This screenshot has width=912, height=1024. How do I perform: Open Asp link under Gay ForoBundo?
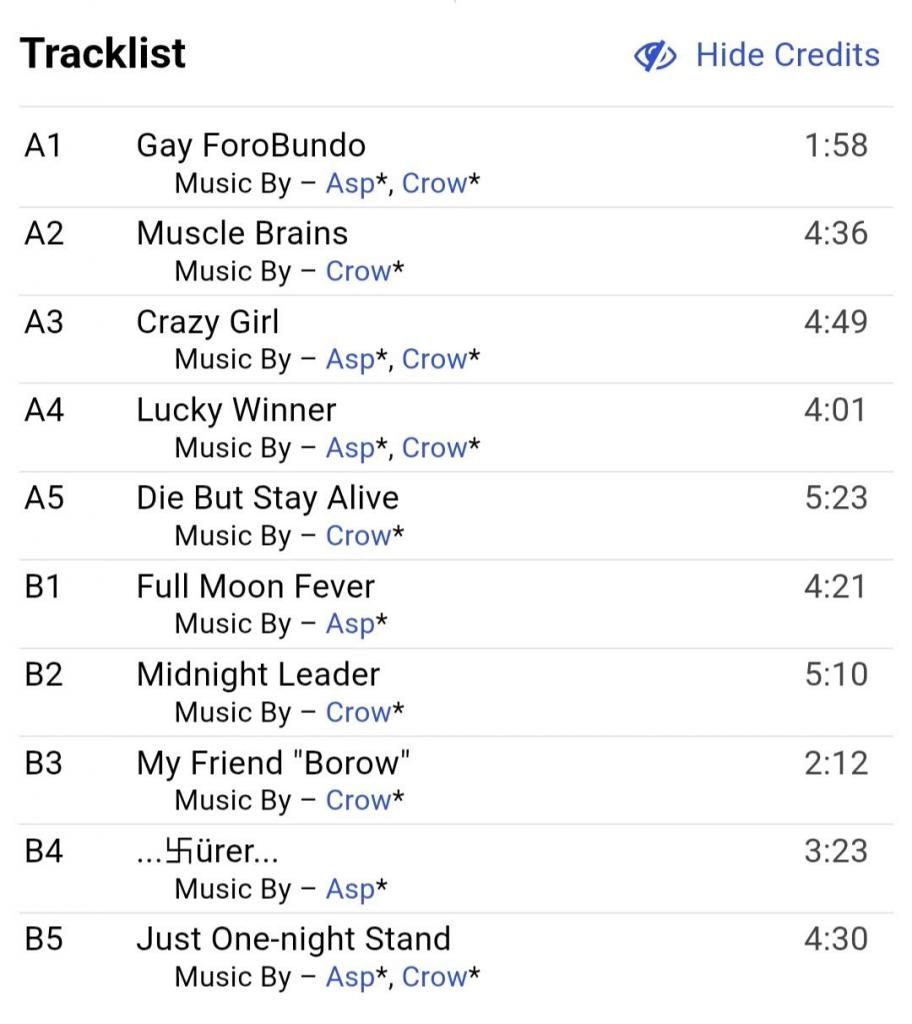pos(350,184)
